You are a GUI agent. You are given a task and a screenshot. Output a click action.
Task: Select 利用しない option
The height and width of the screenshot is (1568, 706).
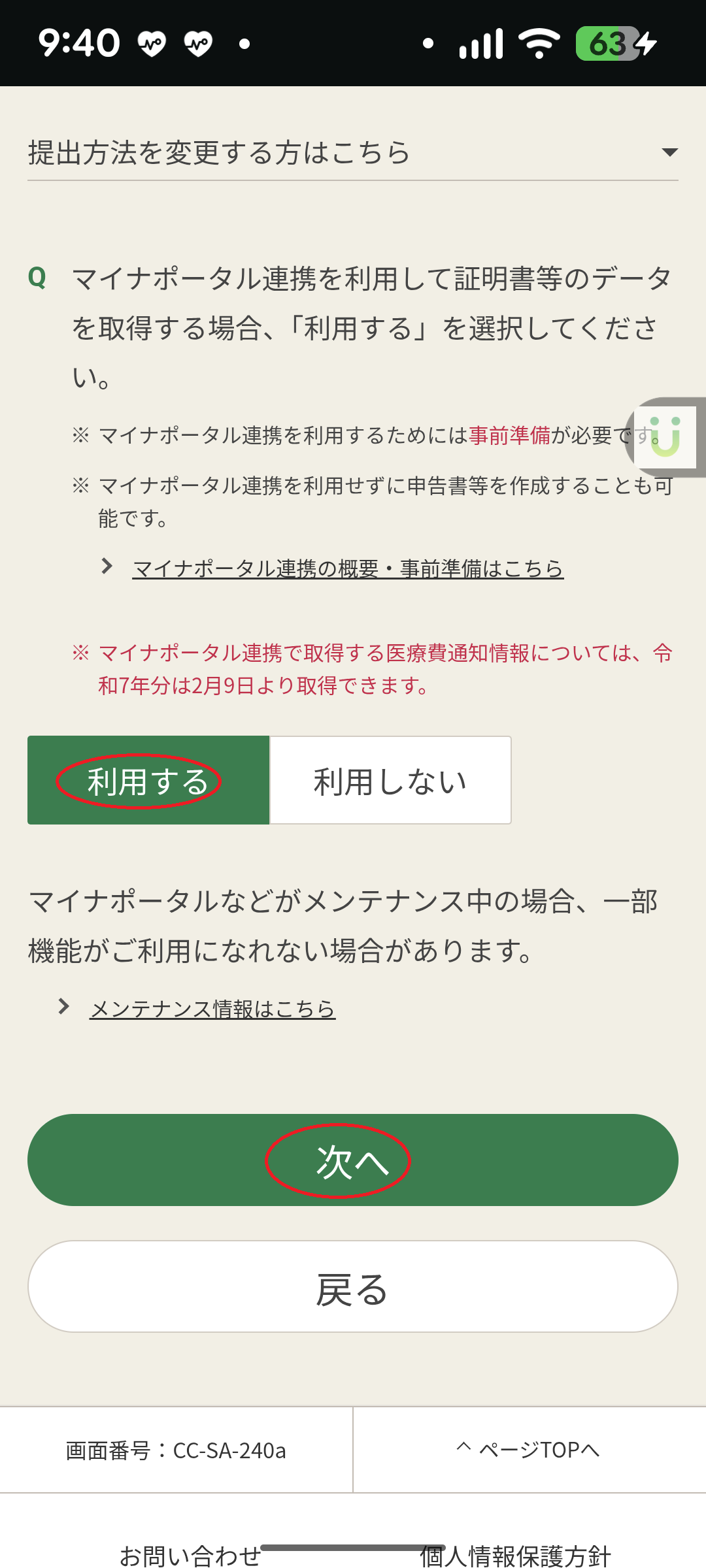pyautogui.click(x=390, y=781)
